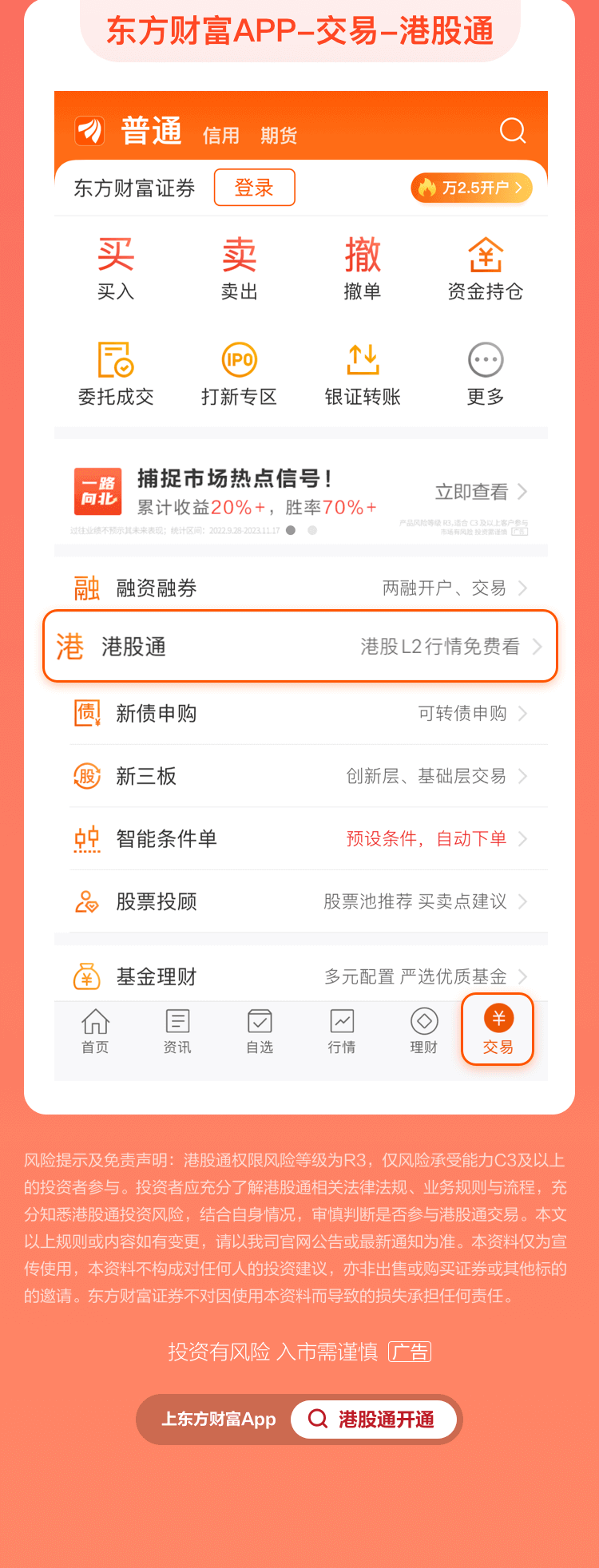The image size is (599, 1568).
Task: Select the second carousel dot
Action: [311, 529]
